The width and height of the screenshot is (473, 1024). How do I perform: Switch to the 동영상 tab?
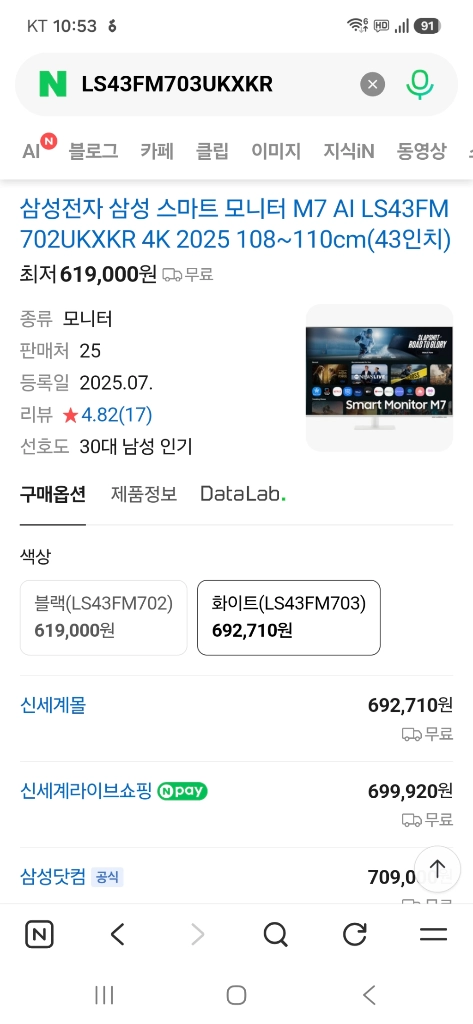(421, 151)
